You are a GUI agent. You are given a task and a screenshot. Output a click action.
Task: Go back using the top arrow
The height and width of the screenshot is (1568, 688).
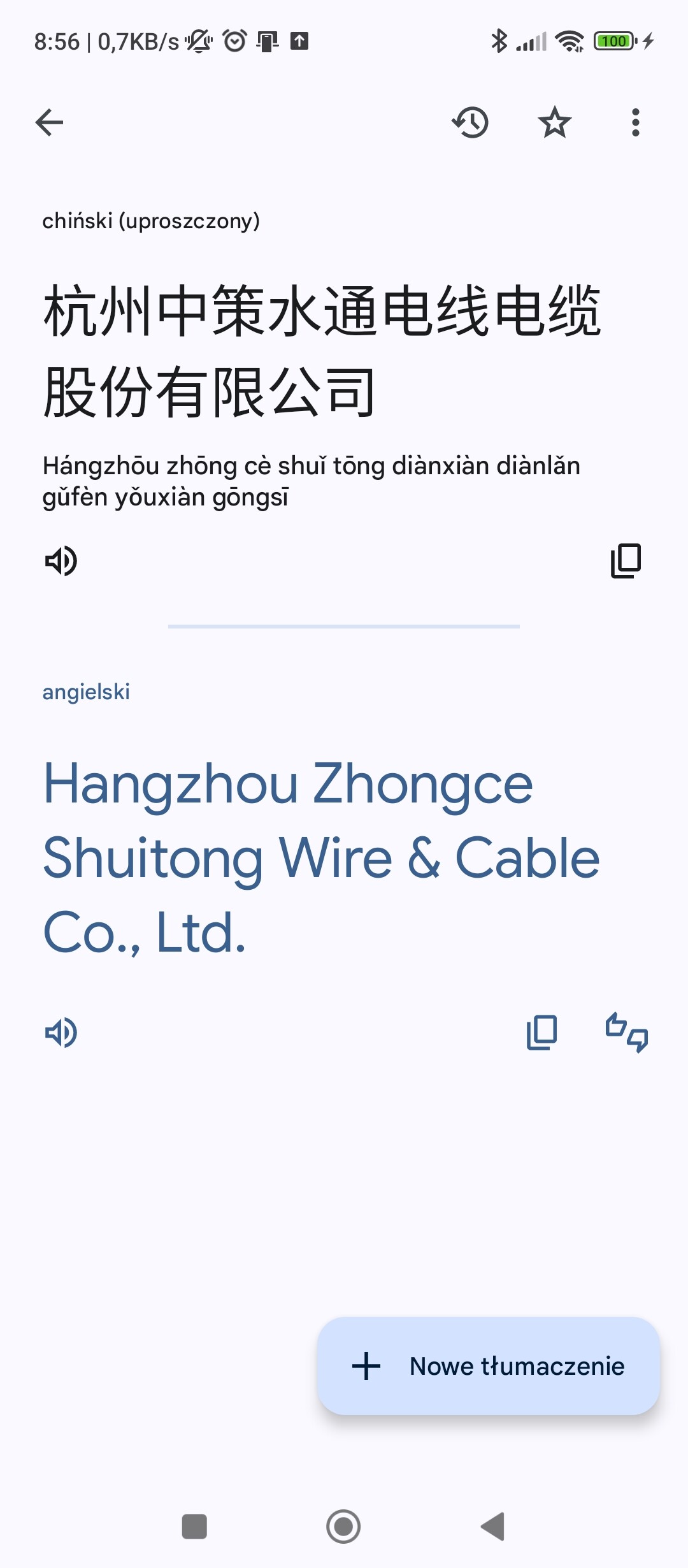point(49,122)
